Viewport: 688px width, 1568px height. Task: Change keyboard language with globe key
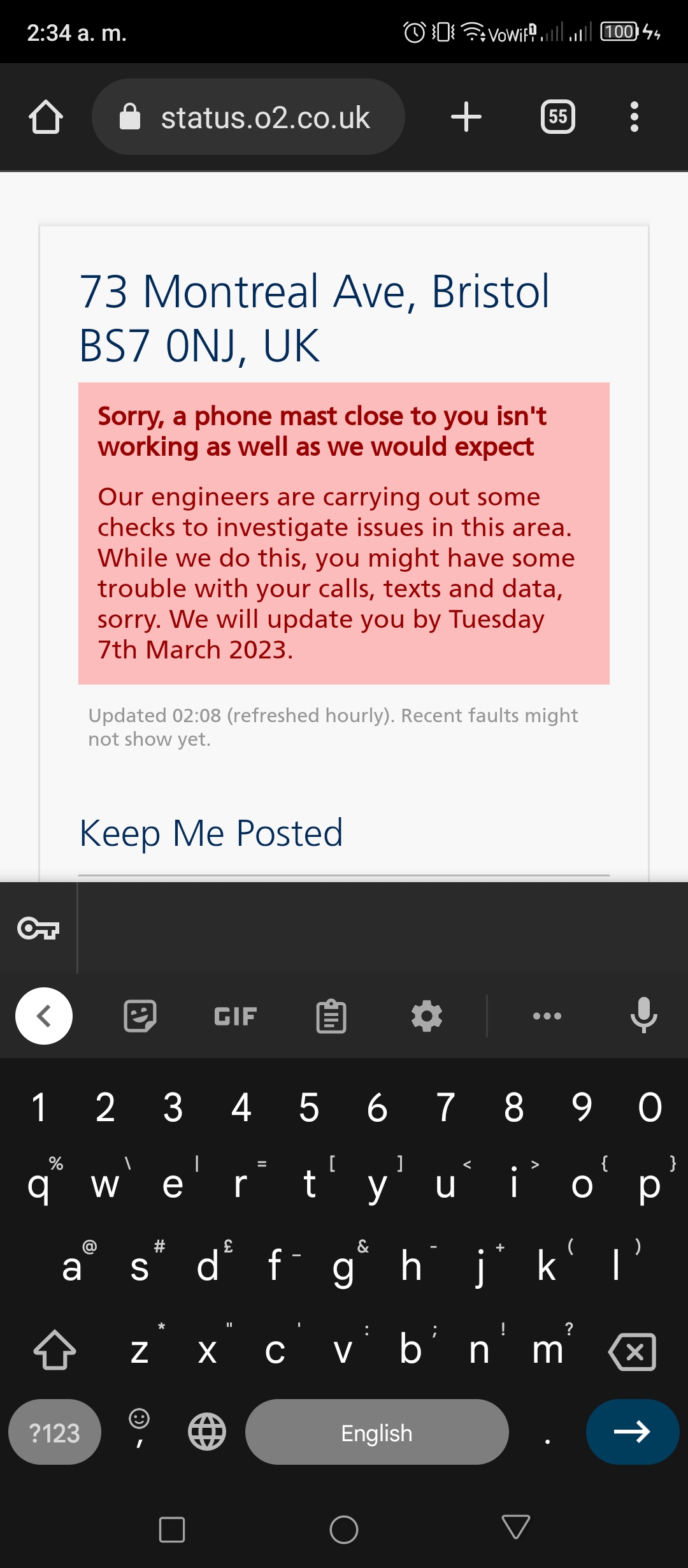tap(207, 1432)
